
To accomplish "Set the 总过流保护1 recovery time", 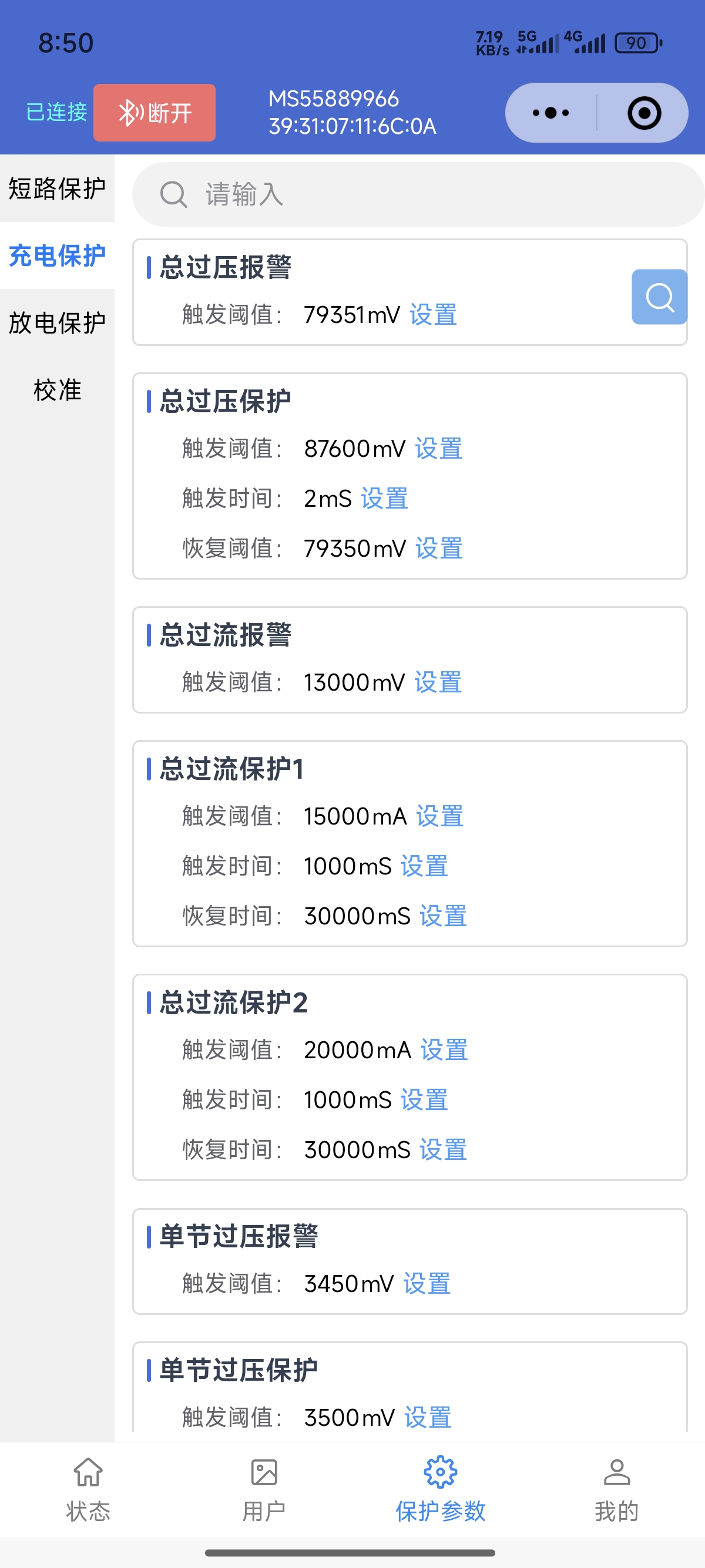I will 443,916.
